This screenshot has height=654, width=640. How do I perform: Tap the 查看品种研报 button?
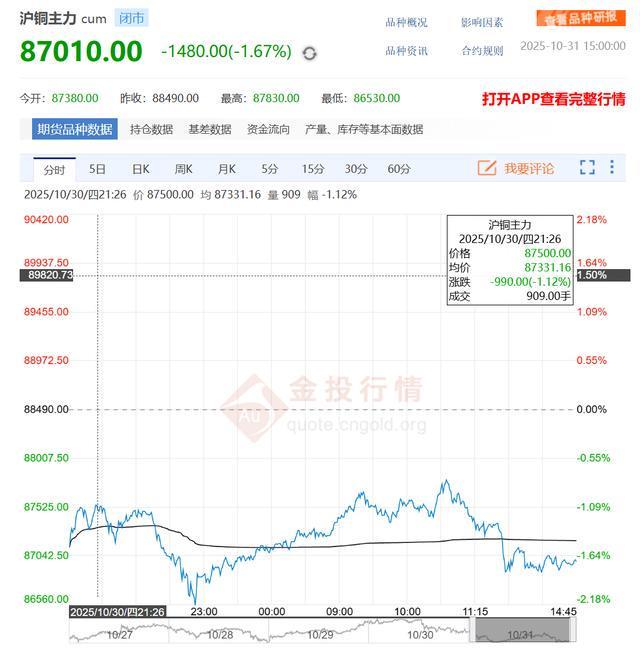(580, 18)
